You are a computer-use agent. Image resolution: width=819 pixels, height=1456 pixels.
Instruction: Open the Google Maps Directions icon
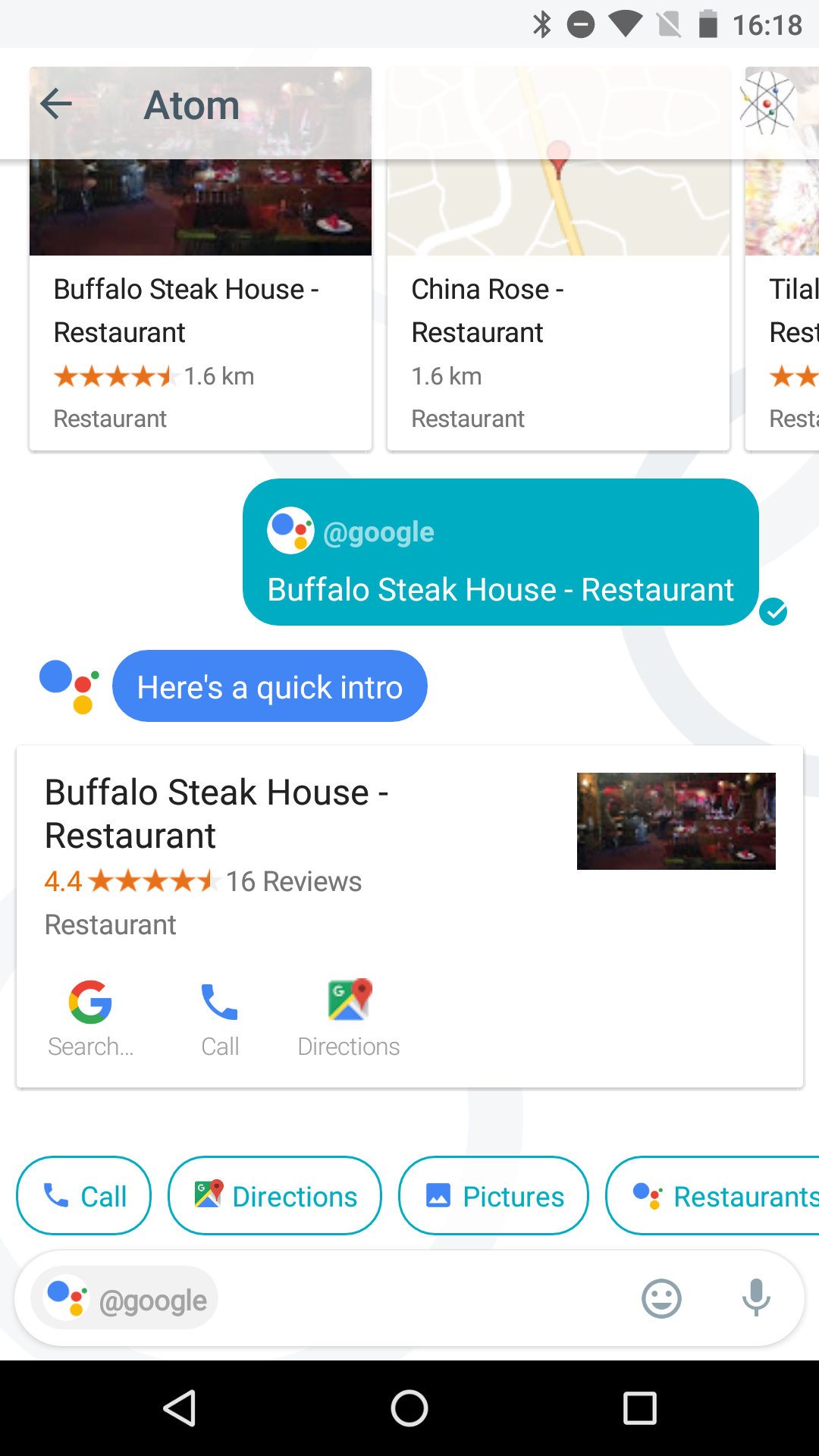347,999
